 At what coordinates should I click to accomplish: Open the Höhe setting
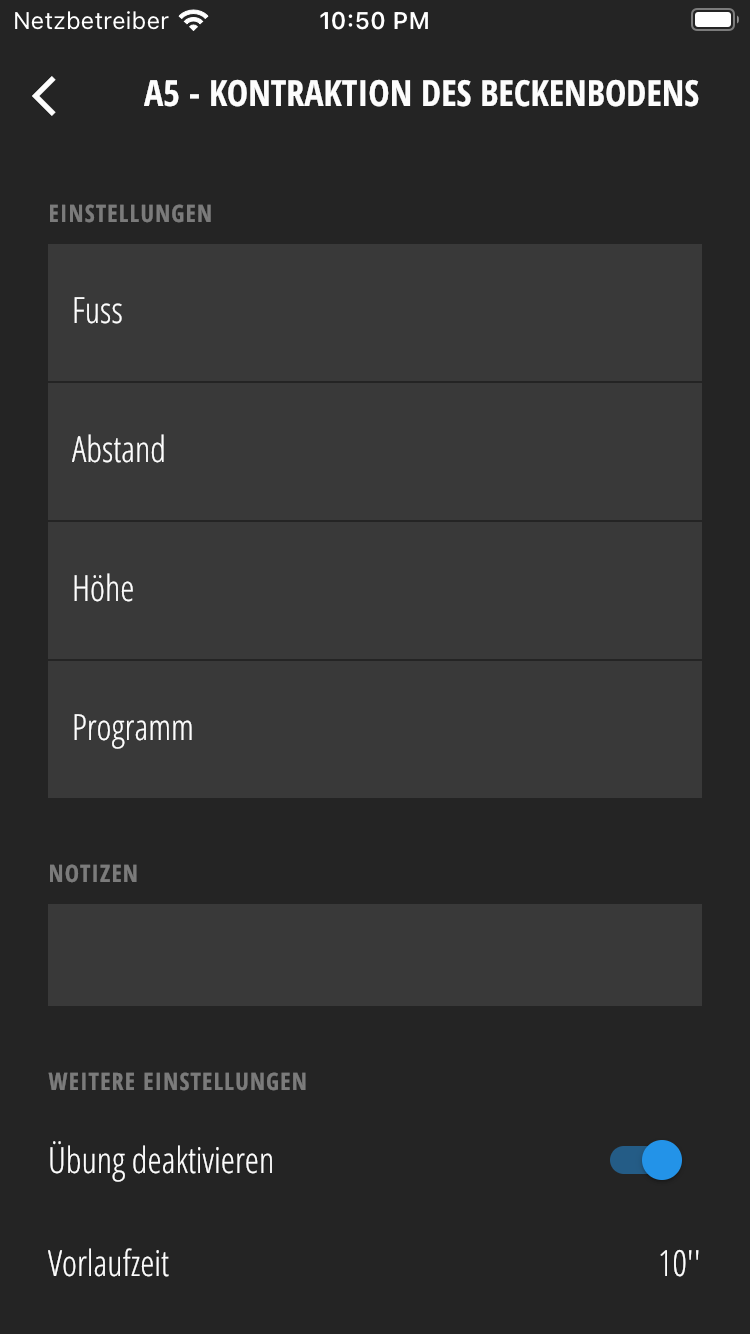click(374, 590)
